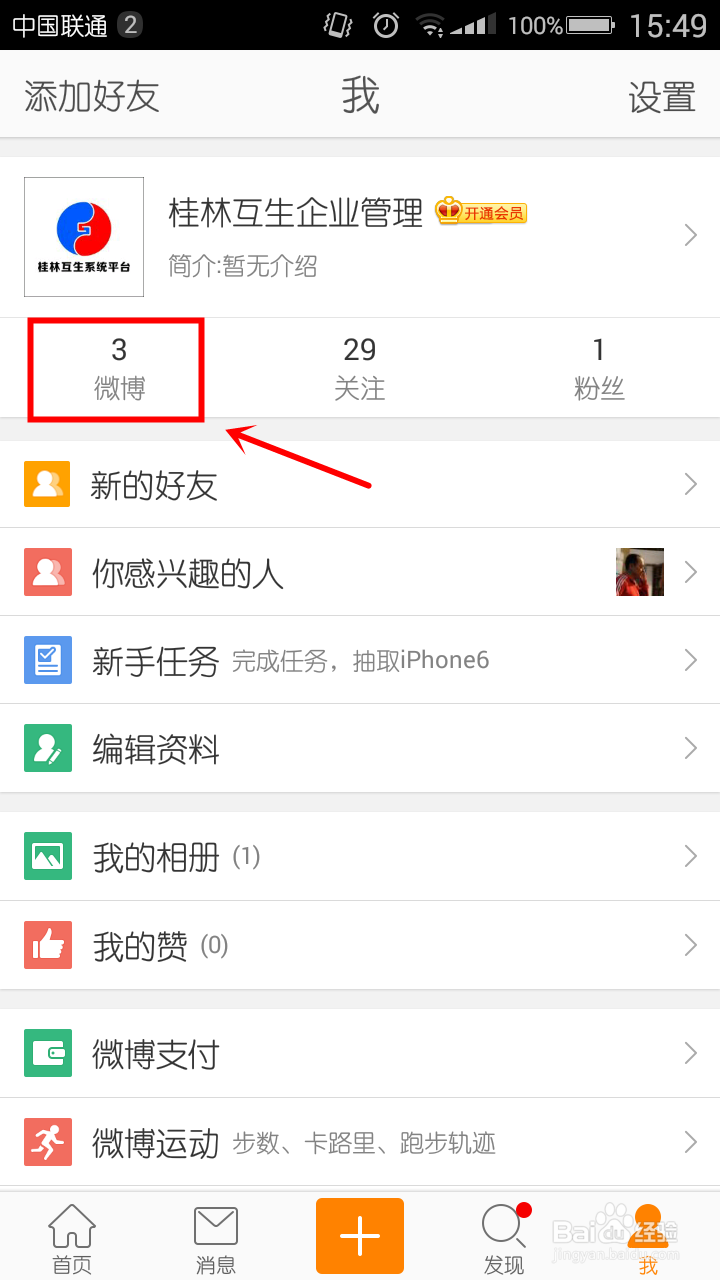Tap the 你感兴趣的人 people icon

46,572
